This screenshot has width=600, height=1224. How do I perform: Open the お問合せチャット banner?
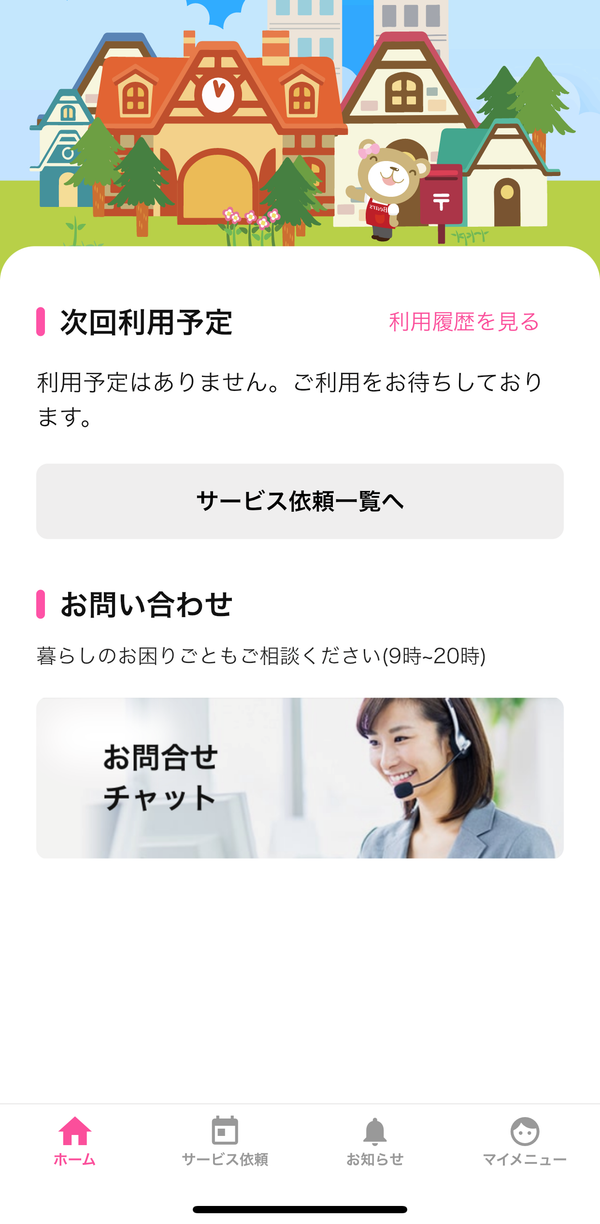pyautogui.click(x=300, y=778)
